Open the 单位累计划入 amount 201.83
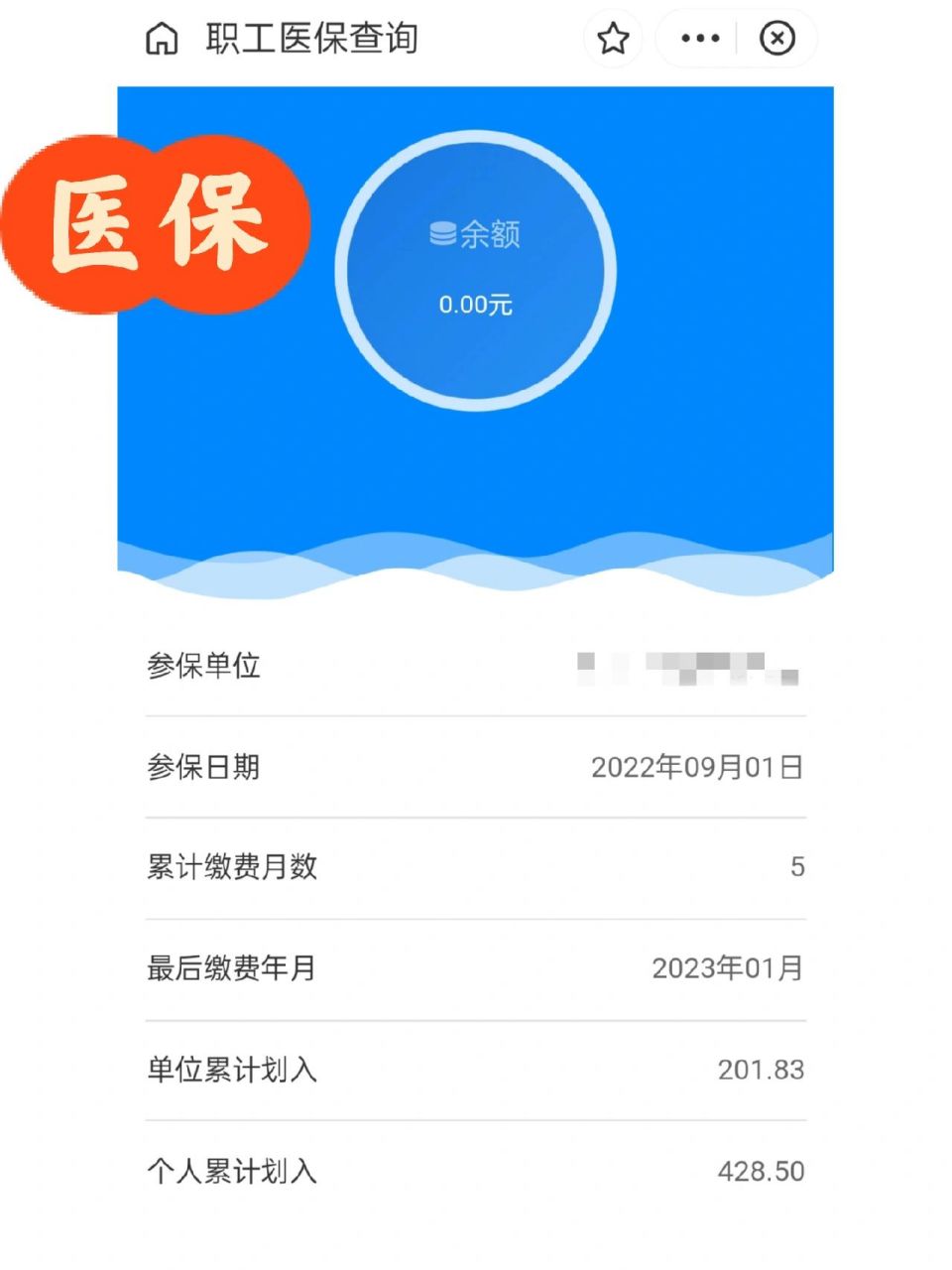 (x=762, y=1070)
